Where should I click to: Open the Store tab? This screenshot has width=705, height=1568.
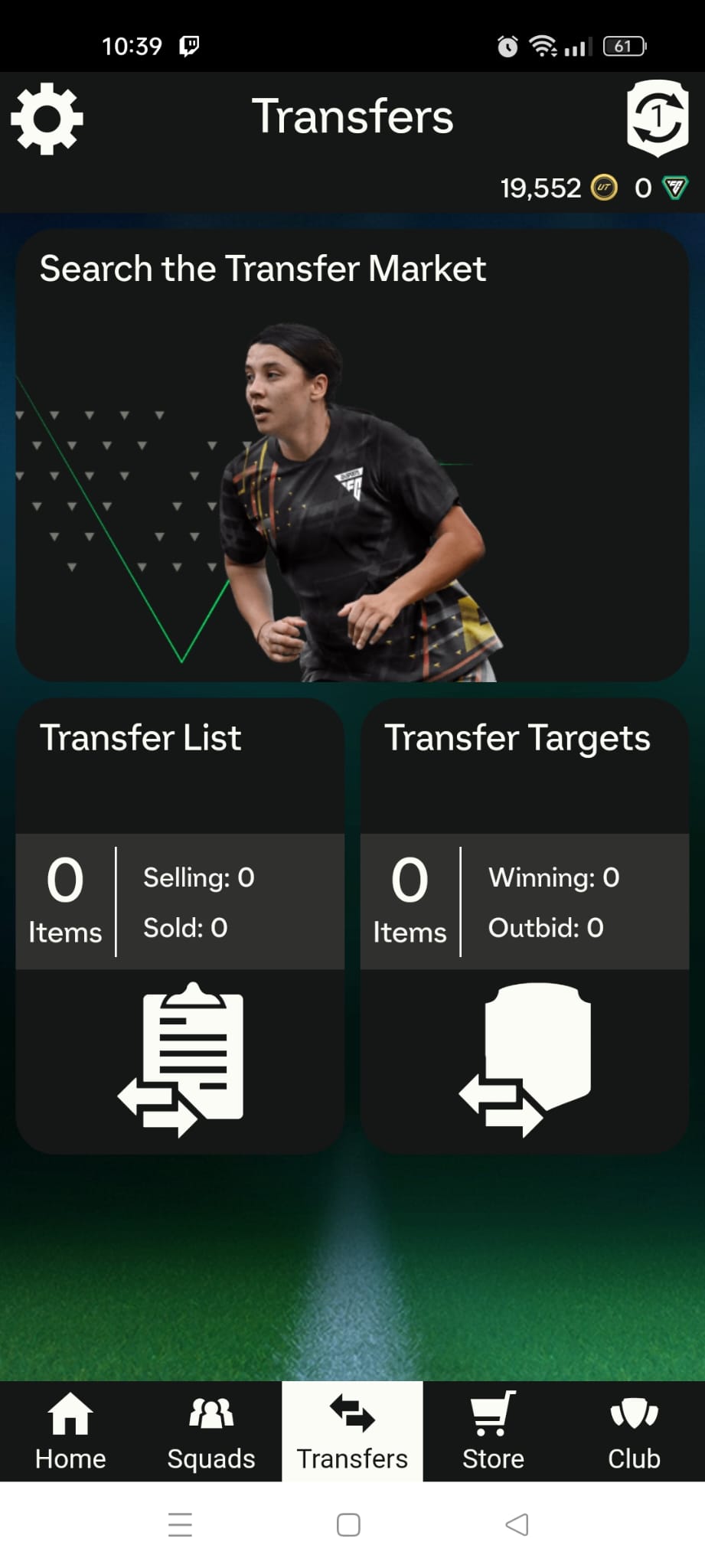coord(493,1431)
